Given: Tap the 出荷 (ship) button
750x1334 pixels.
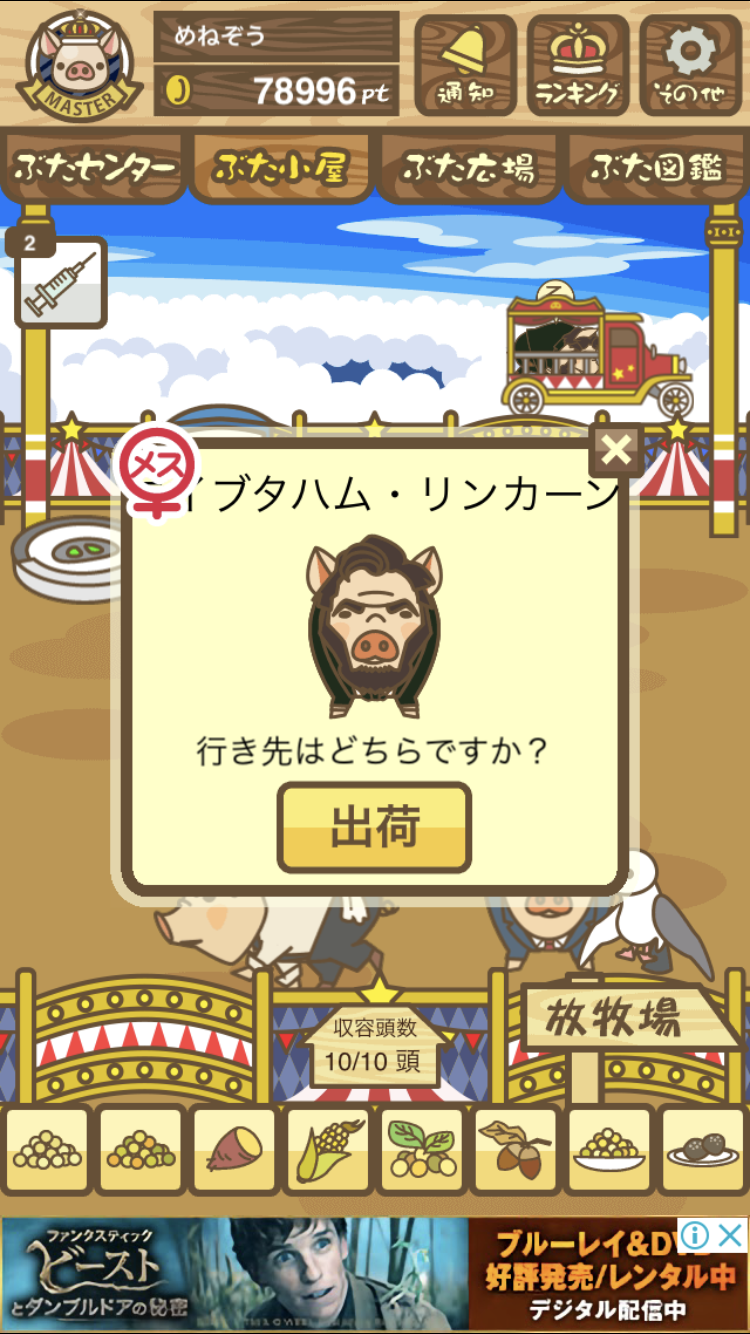Looking at the screenshot, I should 374,827.
